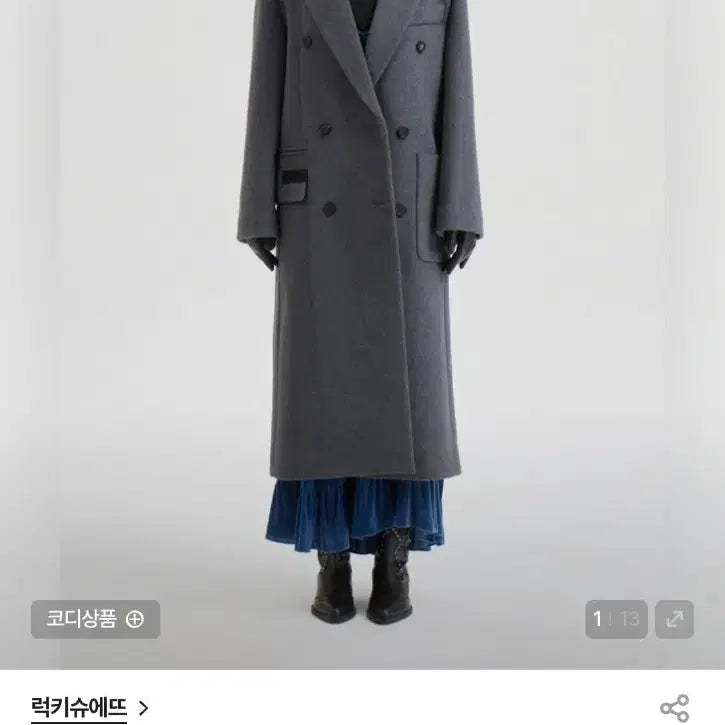Open the 코디상품 styling items button
Screen dimensions: 725x725
[x=95, y=619]
